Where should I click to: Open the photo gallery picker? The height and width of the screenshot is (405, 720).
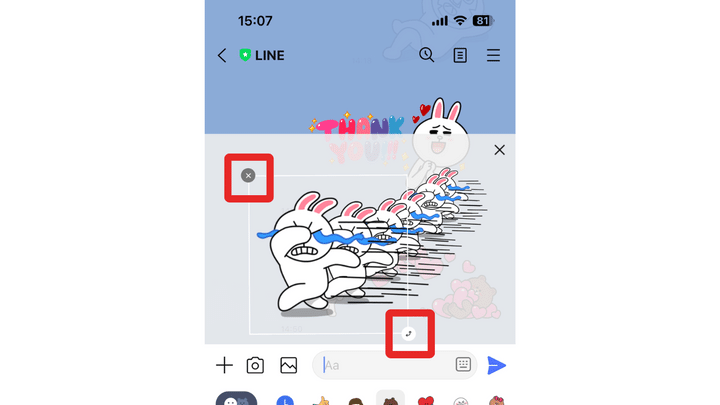click(x=288, y=365)
